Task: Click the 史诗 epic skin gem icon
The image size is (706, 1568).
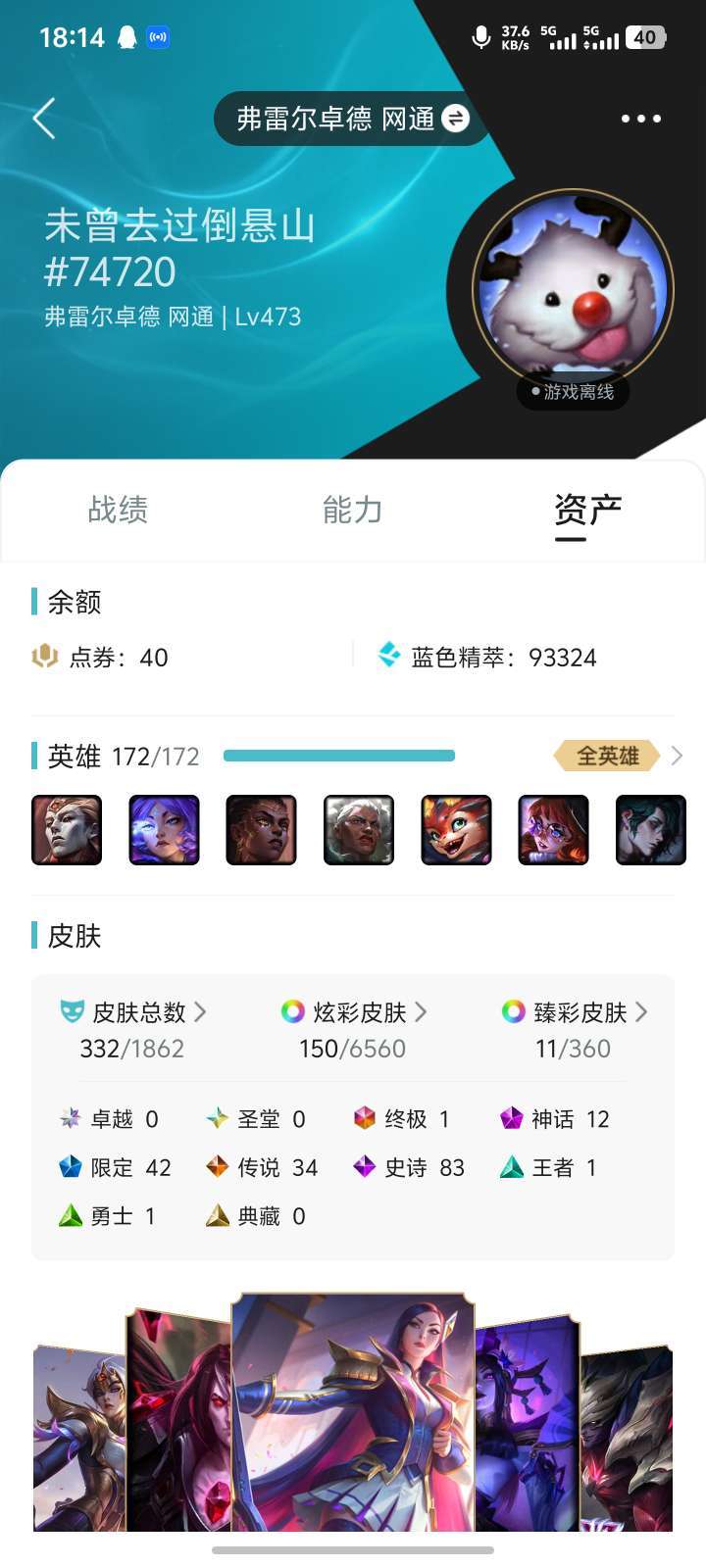Action: pos(364,1167)
